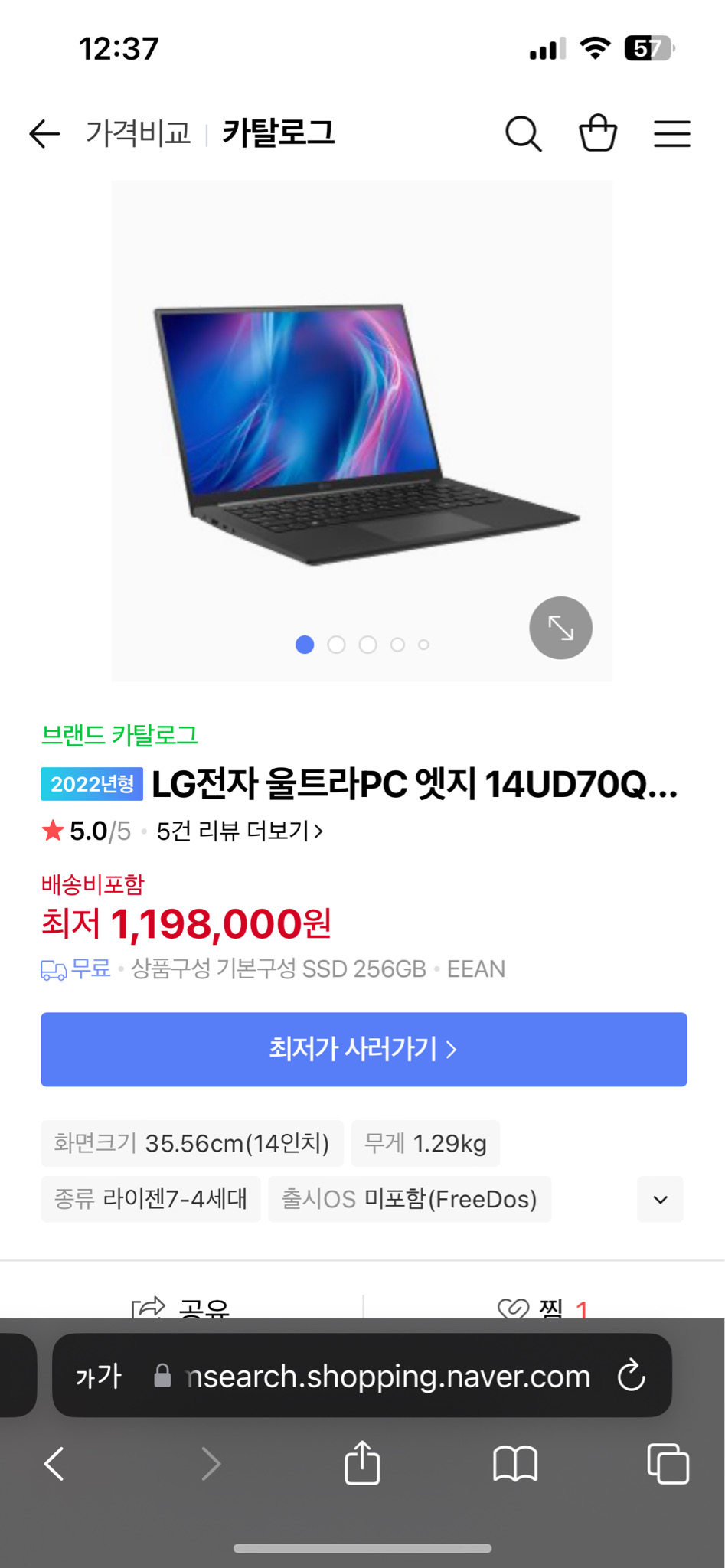Select the fourth carousel dot

pos(398,645)
